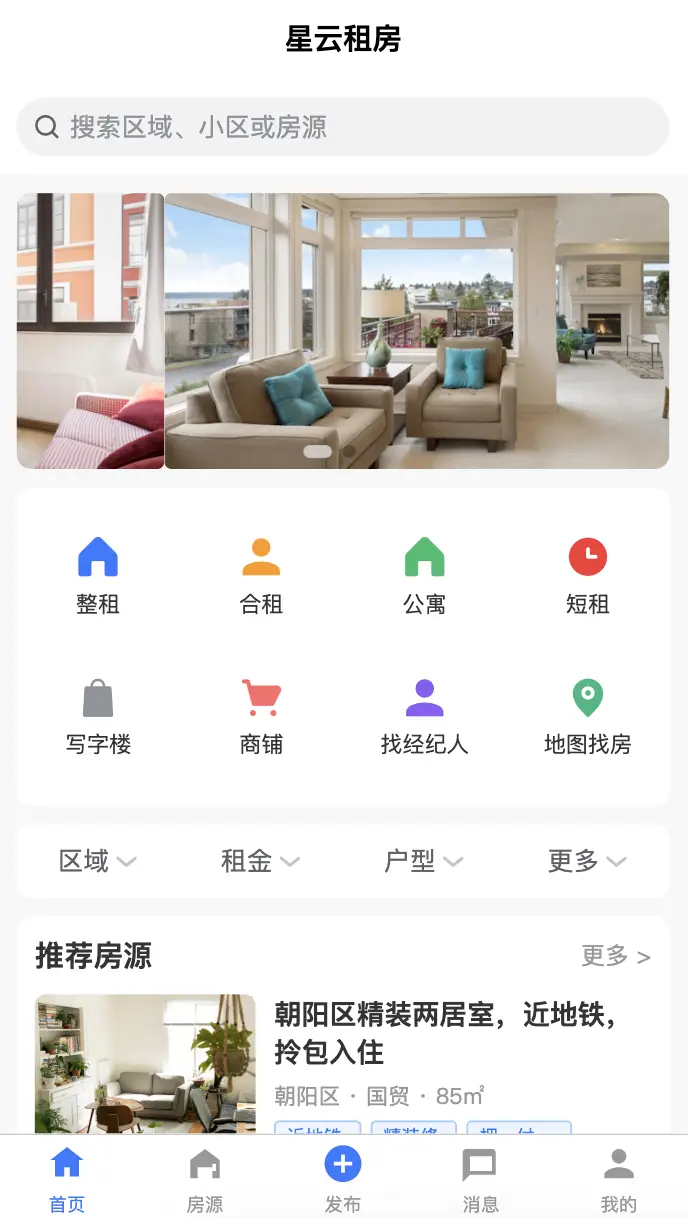
Task: Tap the 发布 plus button
Action: coord(343,1166)
